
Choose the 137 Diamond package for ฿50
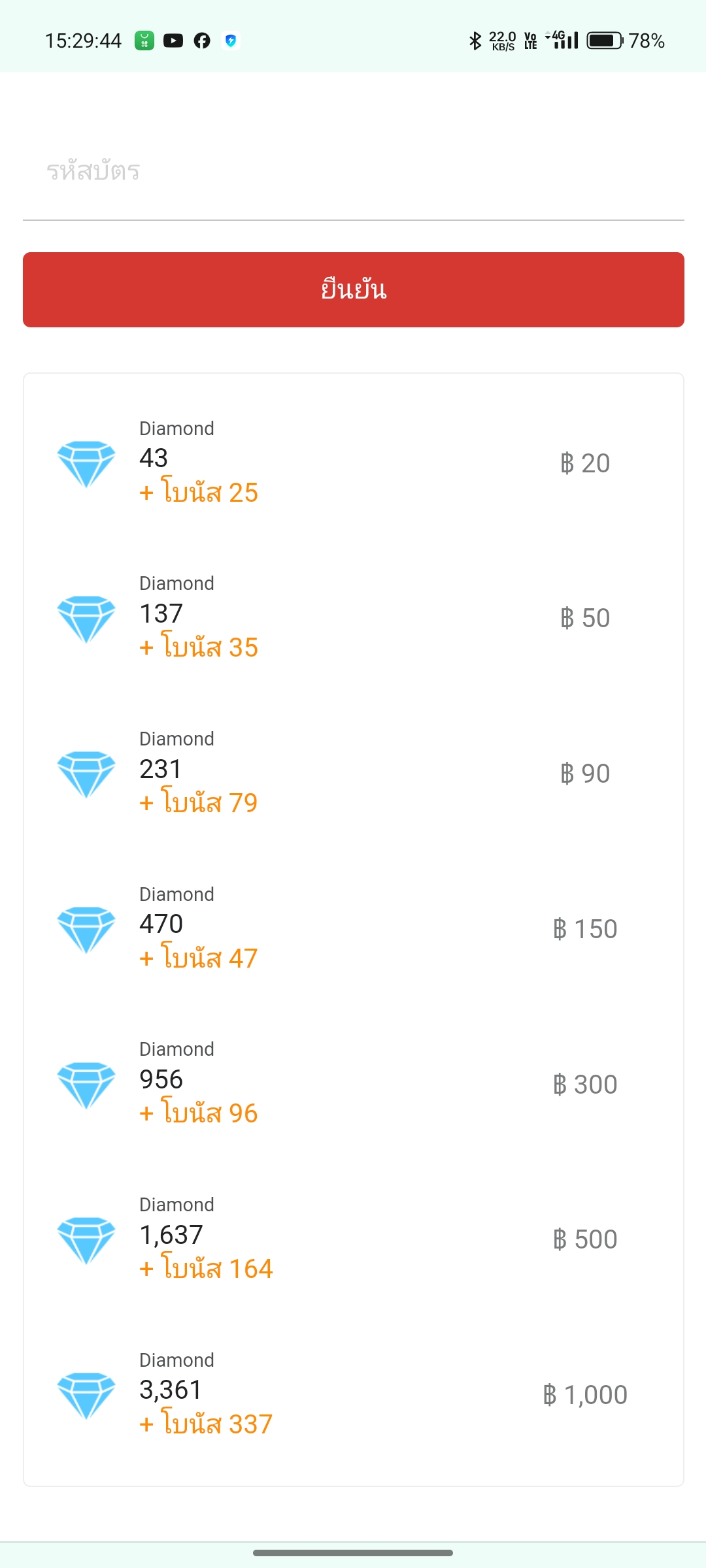(x=353, y=618)
